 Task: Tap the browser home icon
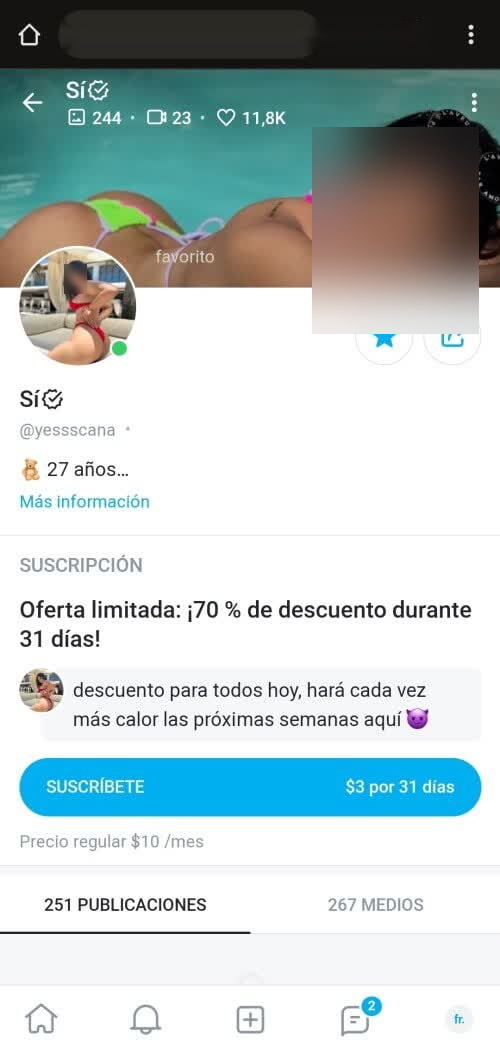[x=30, y=34]
